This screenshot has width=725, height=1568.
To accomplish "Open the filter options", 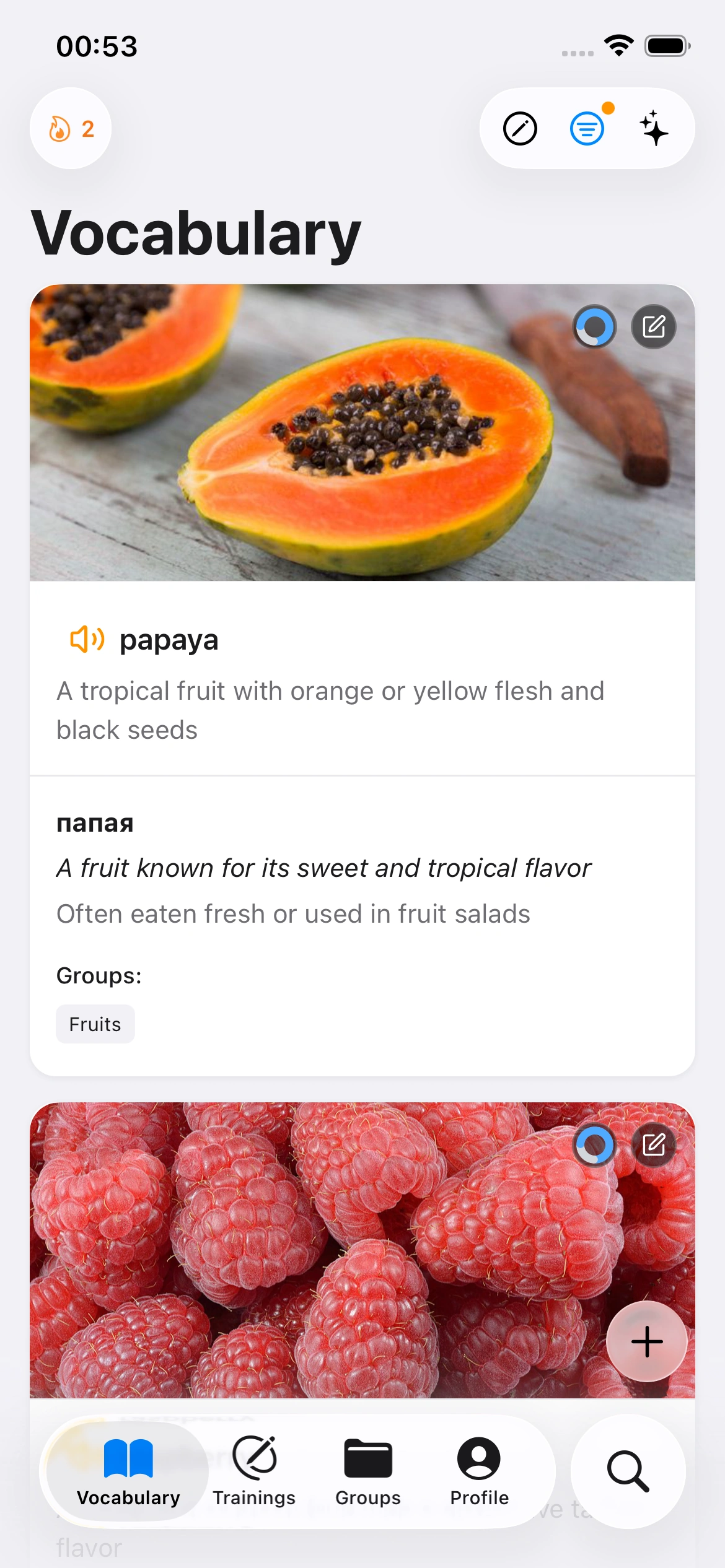I will point(587,129).
